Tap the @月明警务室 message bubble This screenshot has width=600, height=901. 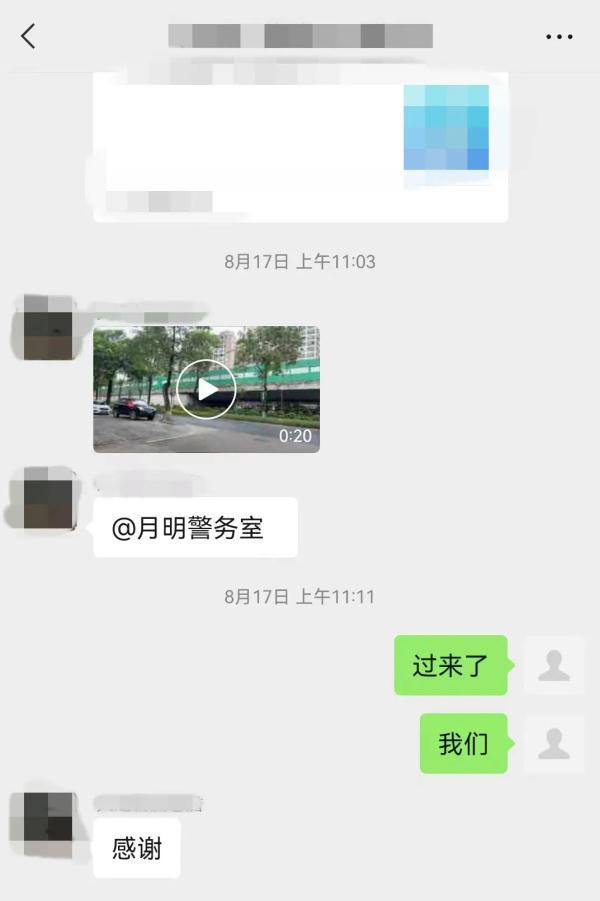(x=195, y=527)
